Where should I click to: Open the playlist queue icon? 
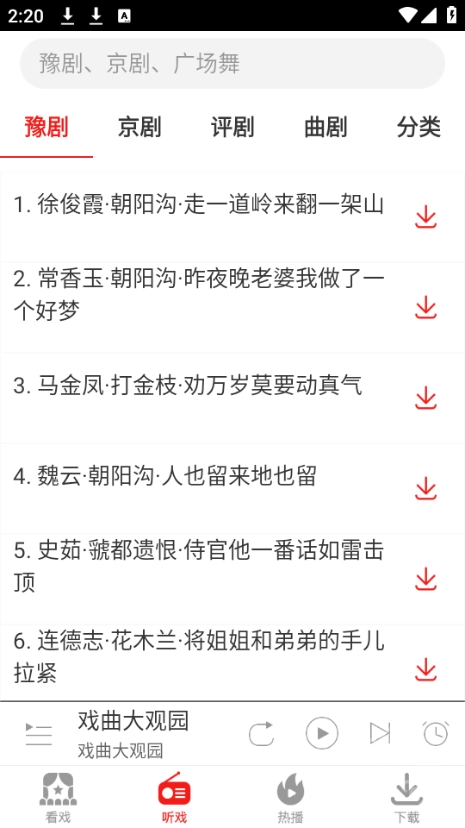[39, 733]
